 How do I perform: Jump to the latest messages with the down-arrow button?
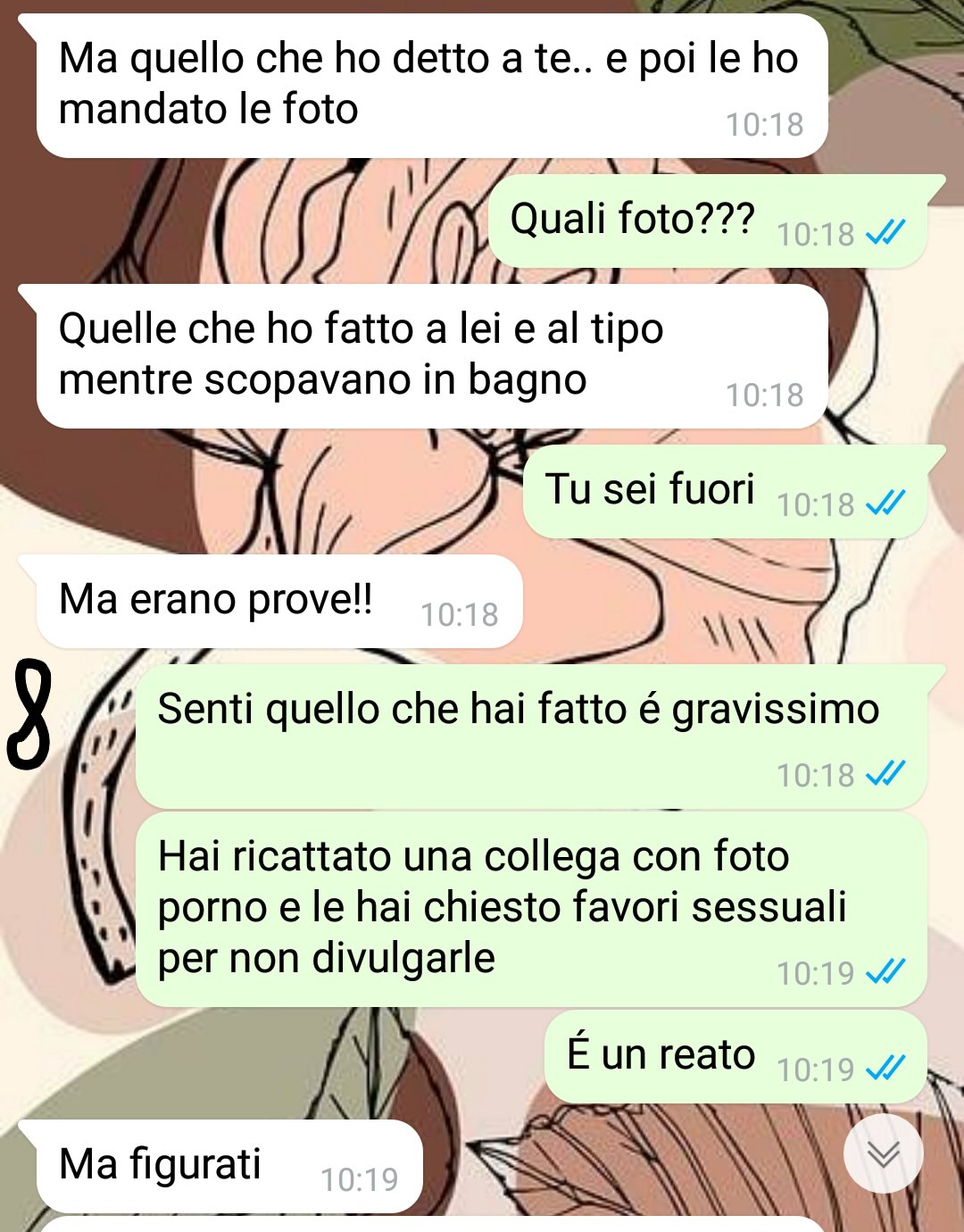[883, 1153]
